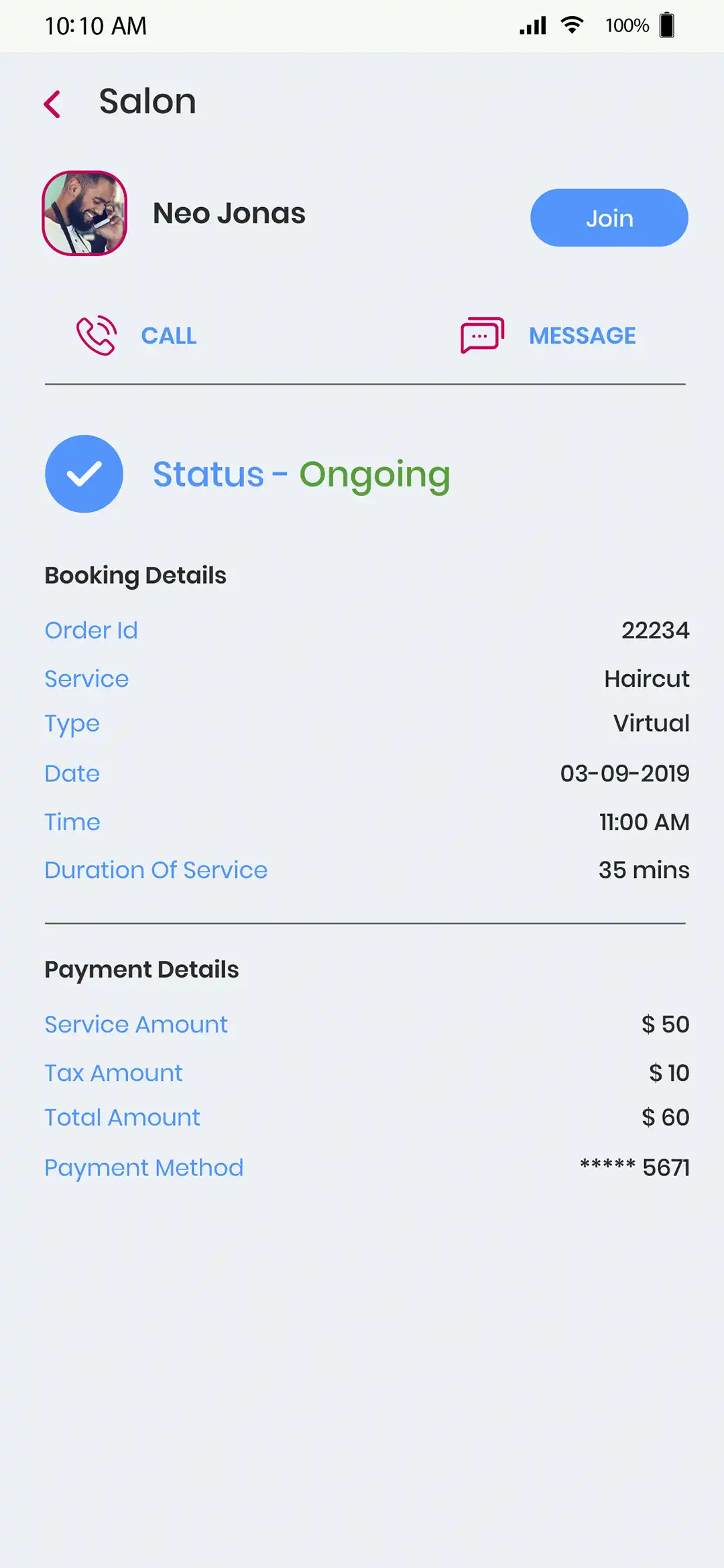The image size is (724, 1568).
Task: Tap the Call icon to phone Neo Jonas
Action: coord(96,335)
